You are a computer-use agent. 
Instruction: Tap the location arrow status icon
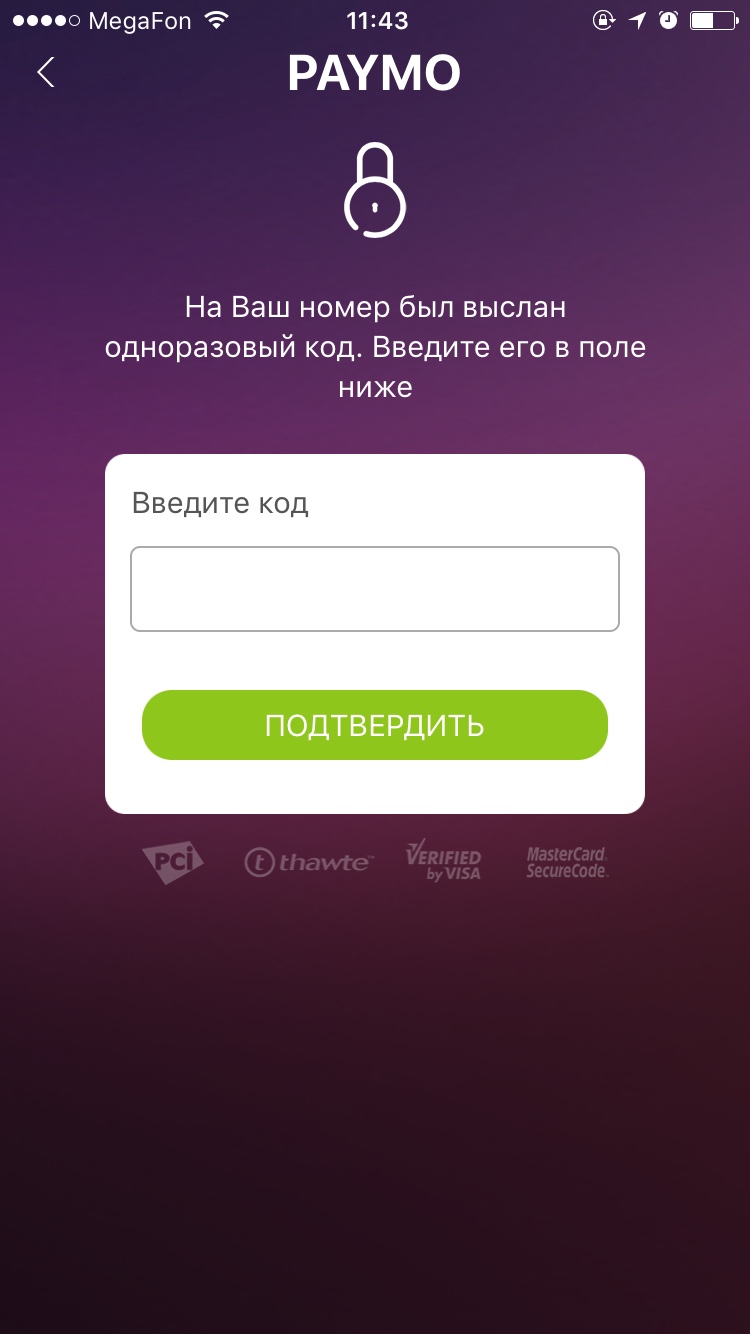[x=636, y=19]
